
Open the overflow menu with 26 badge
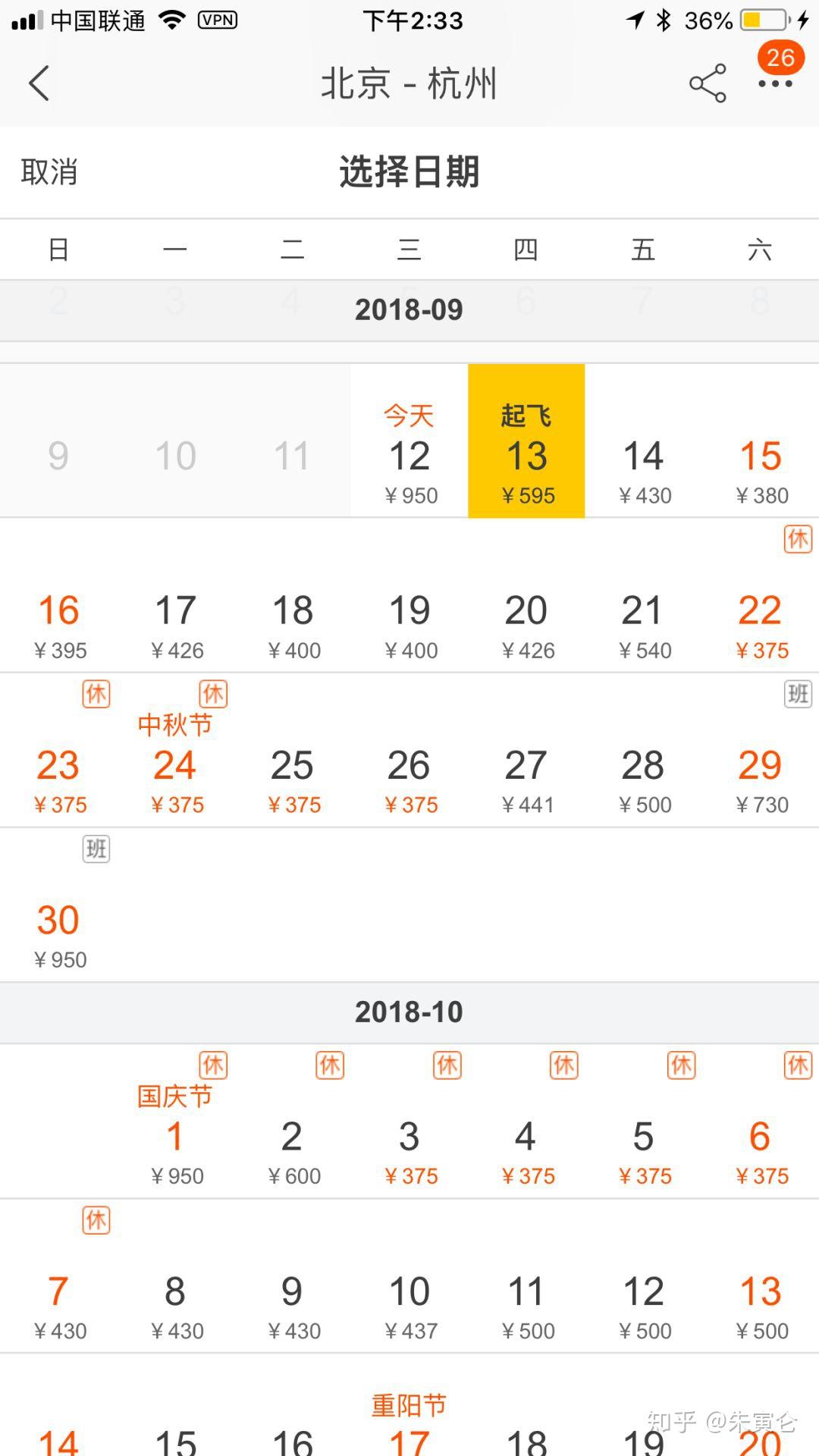(x=775, y=83)
